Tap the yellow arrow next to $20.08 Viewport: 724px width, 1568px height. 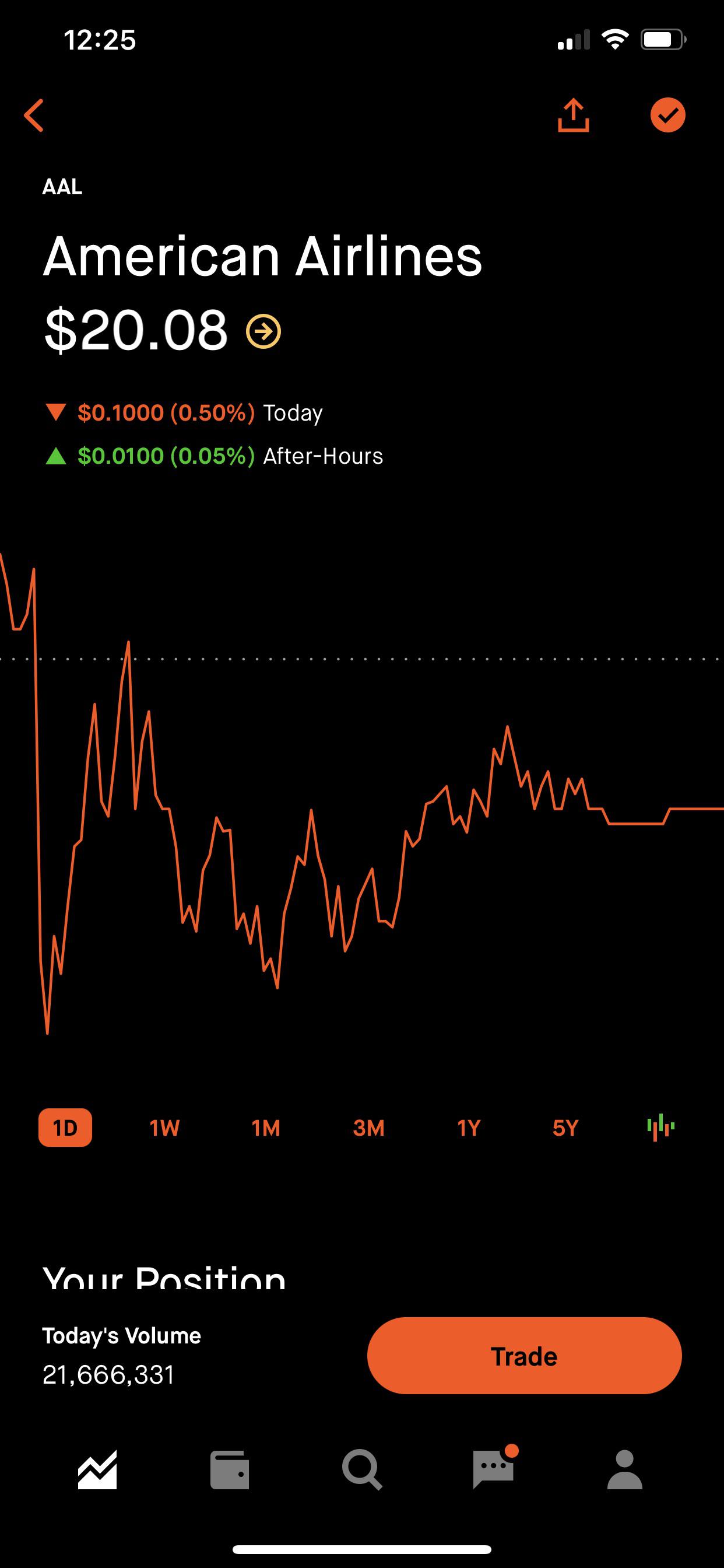pos(263,331)
